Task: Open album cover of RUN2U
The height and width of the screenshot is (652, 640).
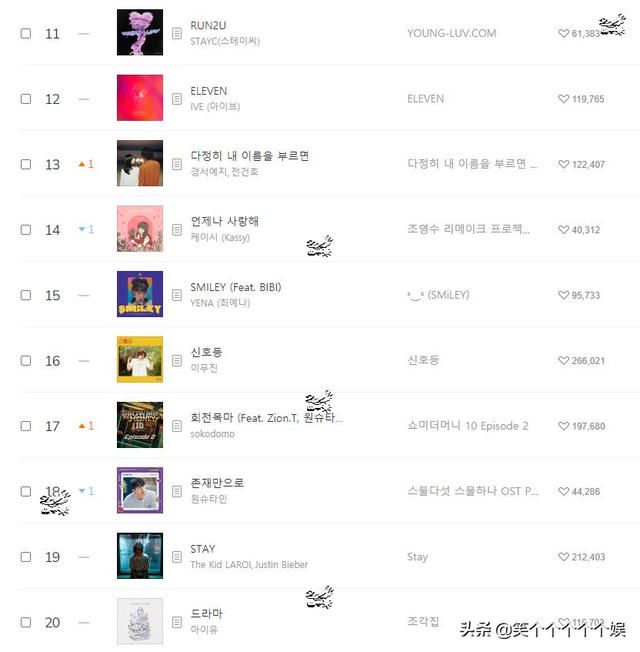Action: [x=140, y=33]
